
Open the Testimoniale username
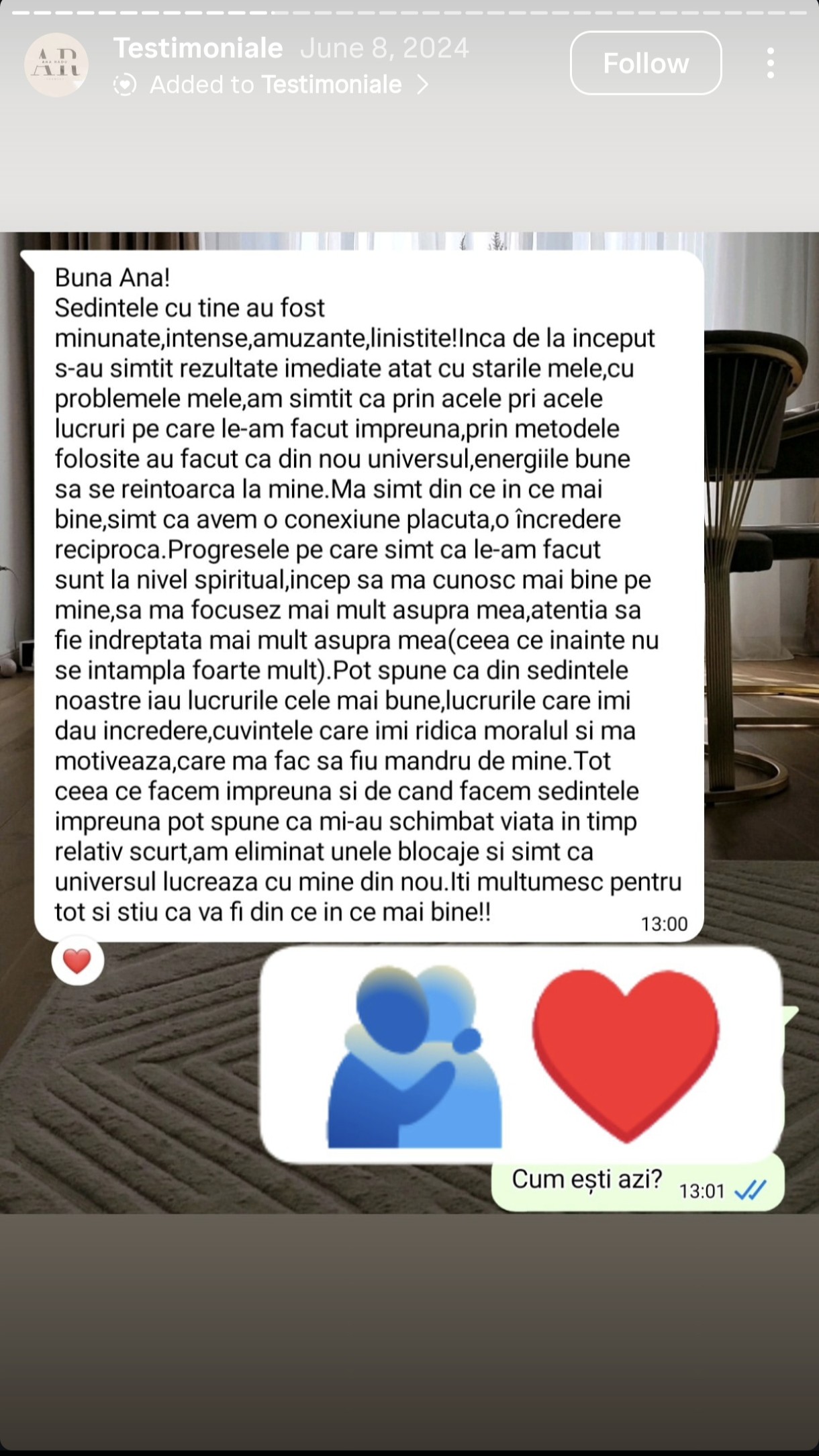click(x=198, y=48)
